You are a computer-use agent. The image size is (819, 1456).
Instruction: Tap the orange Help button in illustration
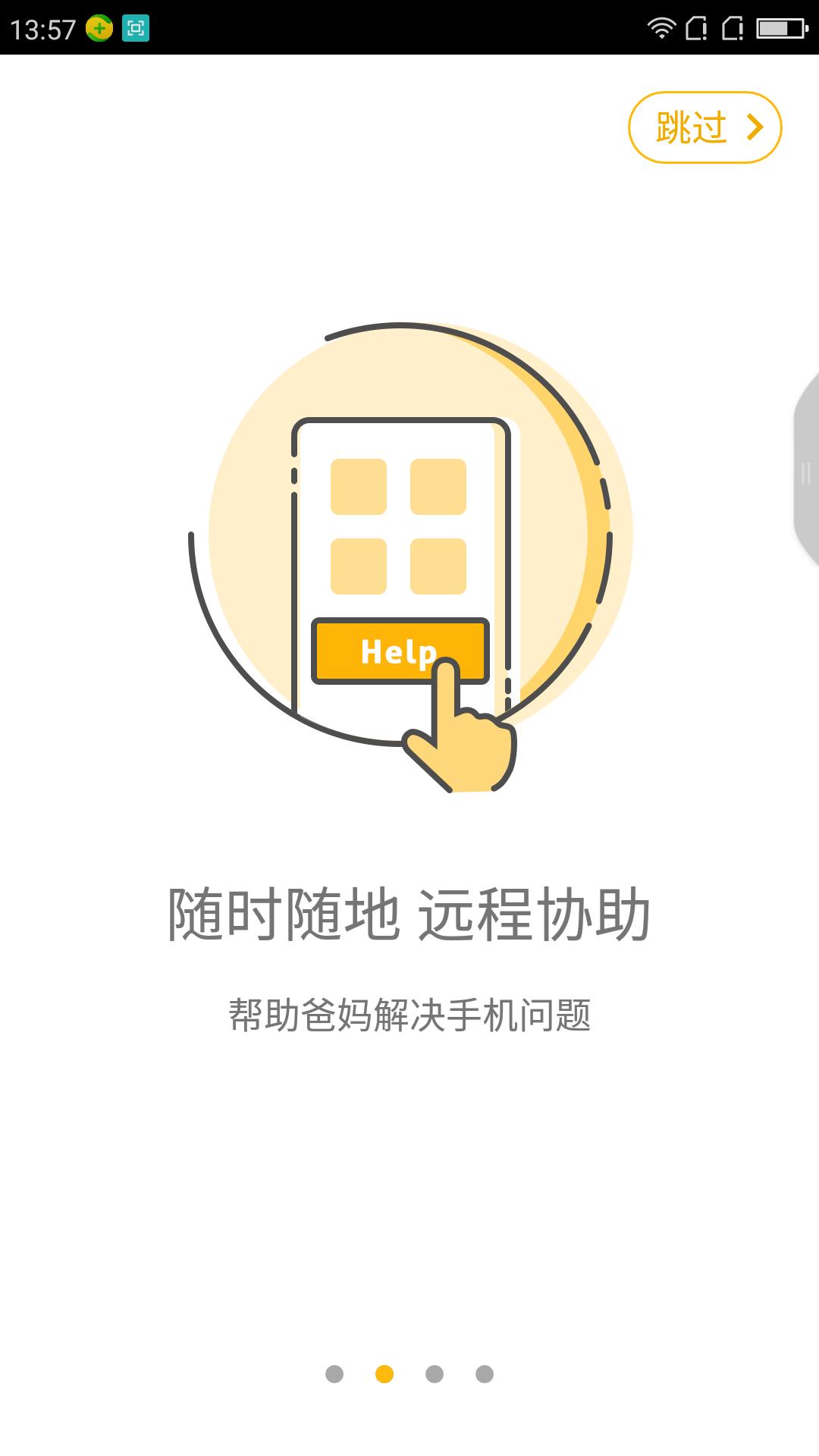click(400, 652)
